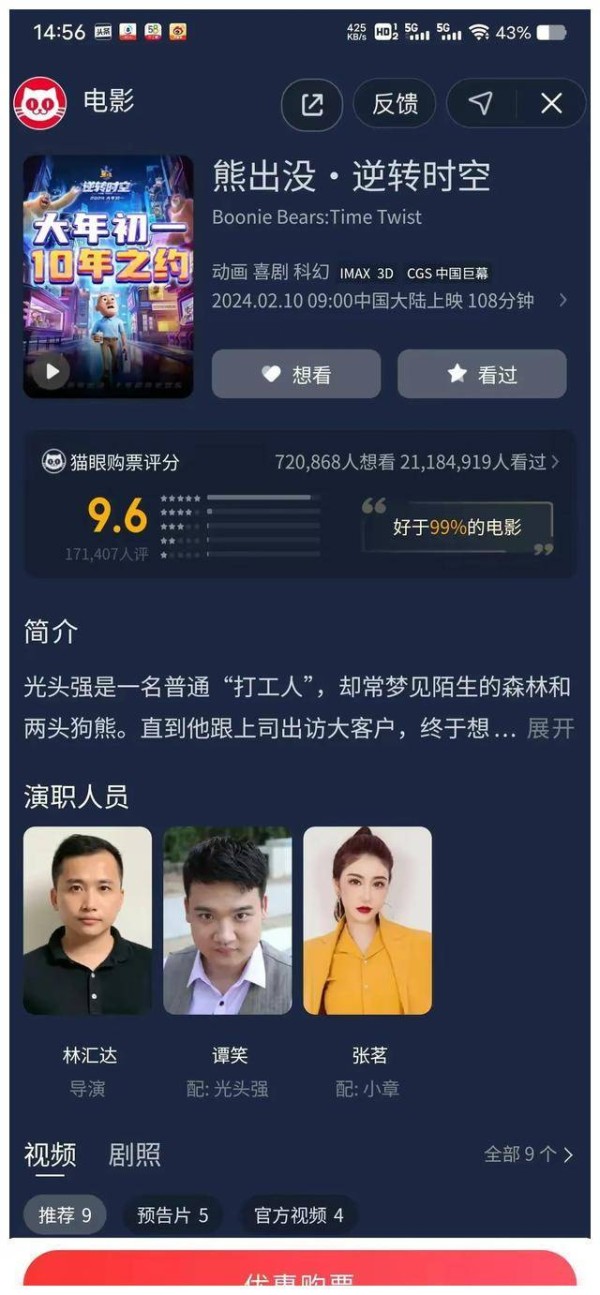Mark the movie as 看过
600x1295 pixels.
click(482, 374)
